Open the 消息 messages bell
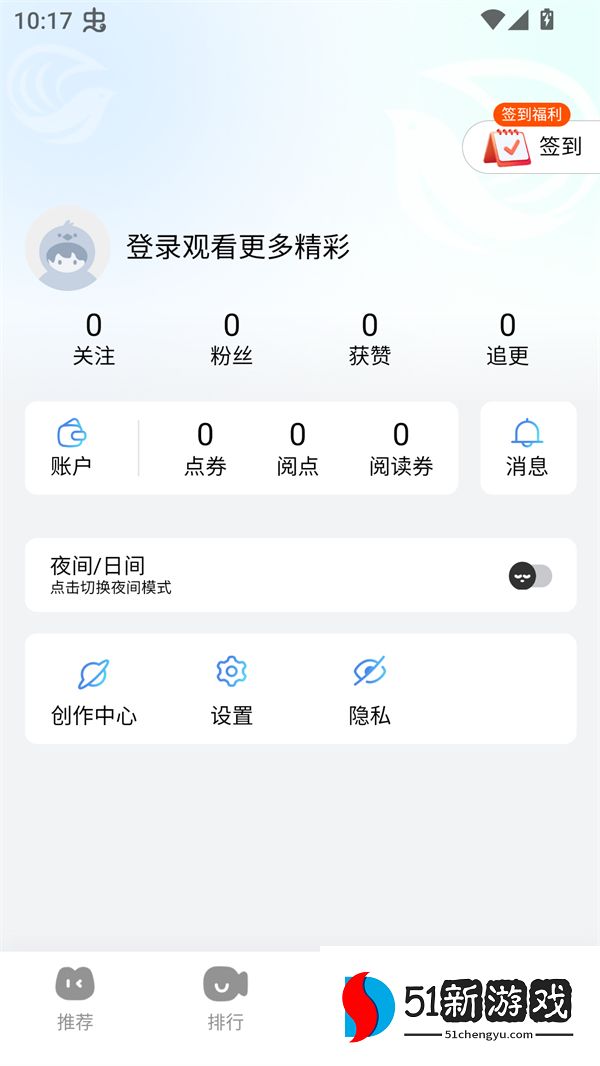Image resolution: width=600 pixels, height=1066 pixels. pyautogui.click(x=527, y=448)
